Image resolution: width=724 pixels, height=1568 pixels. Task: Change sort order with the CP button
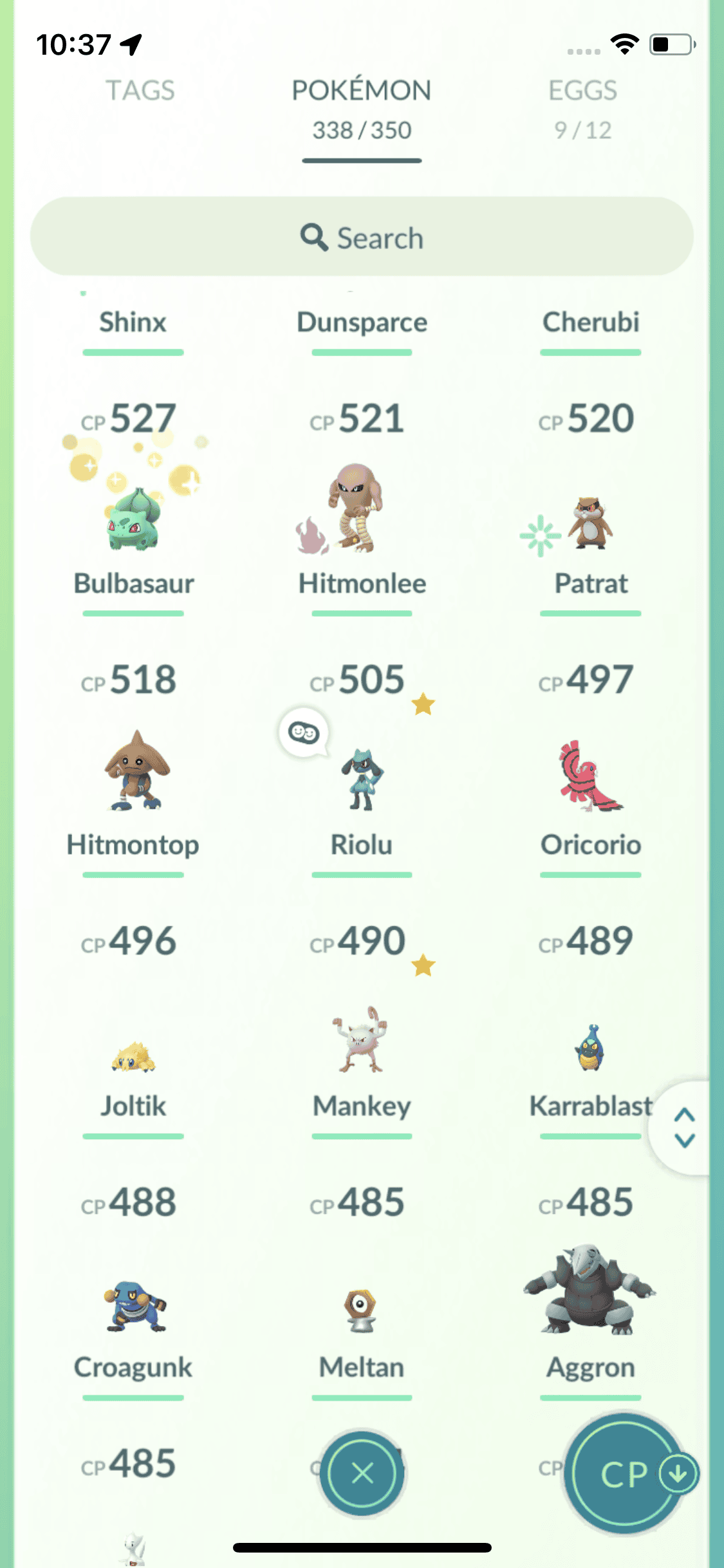click(x=624, y=1473)
